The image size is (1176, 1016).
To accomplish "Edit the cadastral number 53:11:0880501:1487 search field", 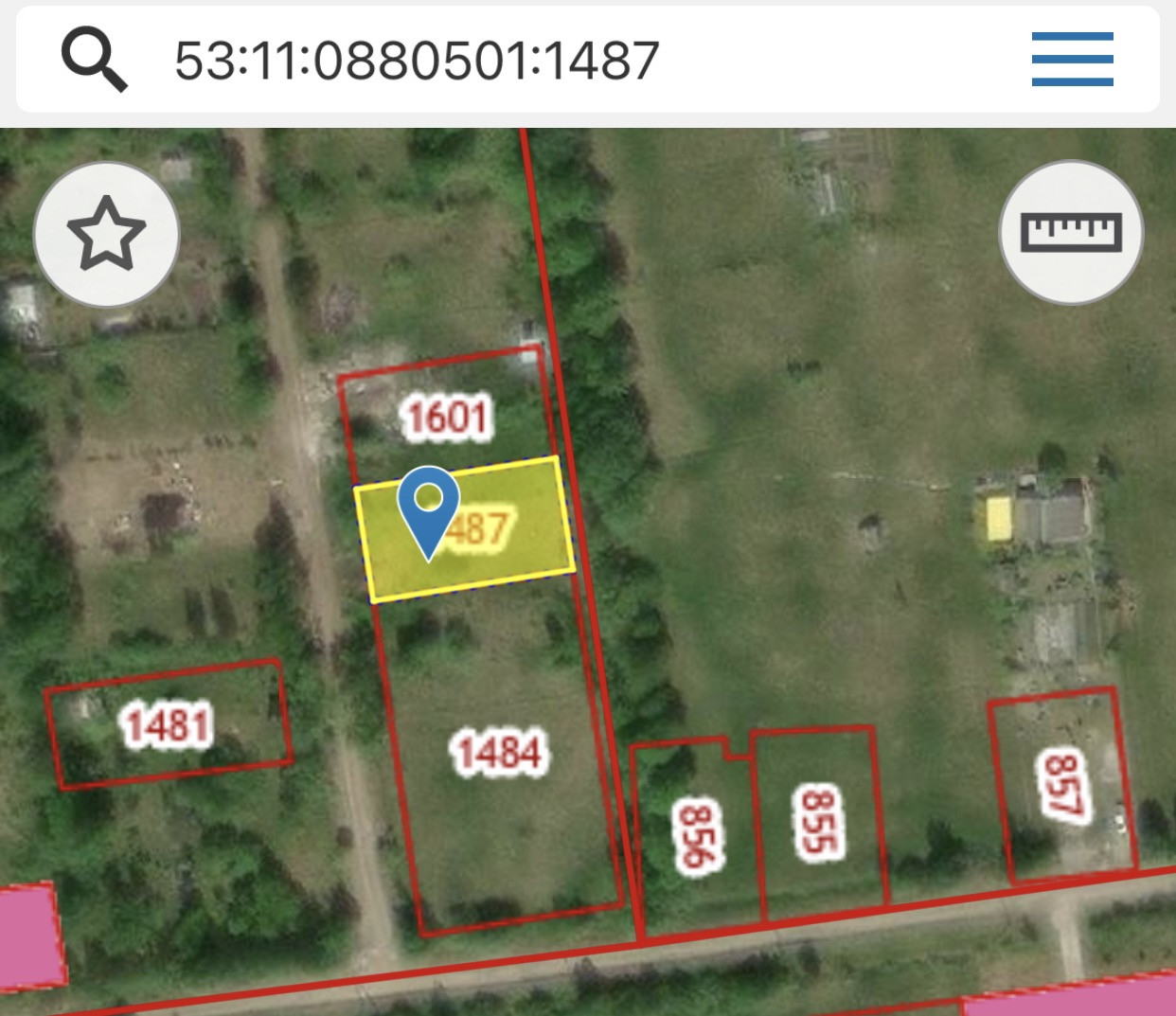I will [x=417, y=61].
